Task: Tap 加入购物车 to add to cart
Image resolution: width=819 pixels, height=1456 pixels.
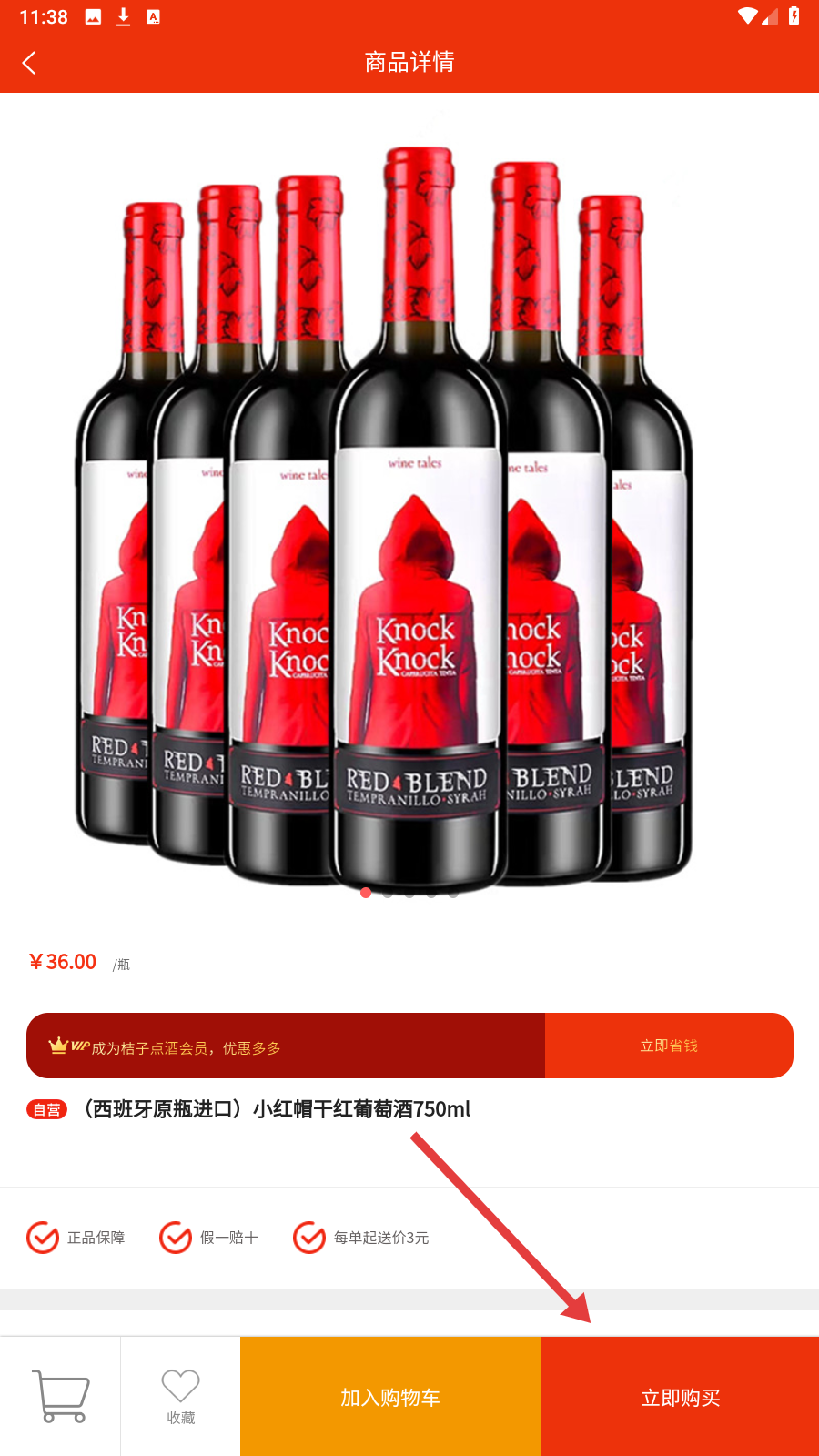Action: point(390,1397)
